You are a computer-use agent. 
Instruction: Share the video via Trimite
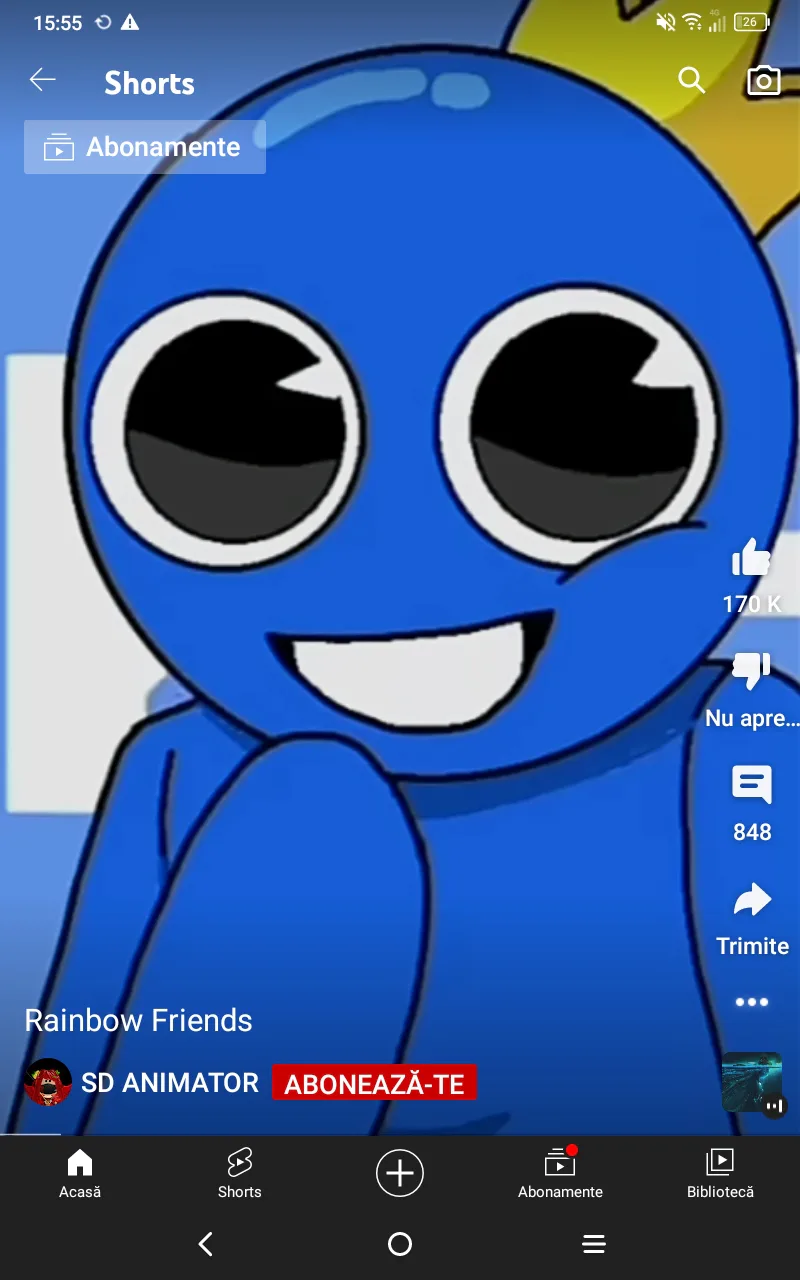(x=752, y=900)
